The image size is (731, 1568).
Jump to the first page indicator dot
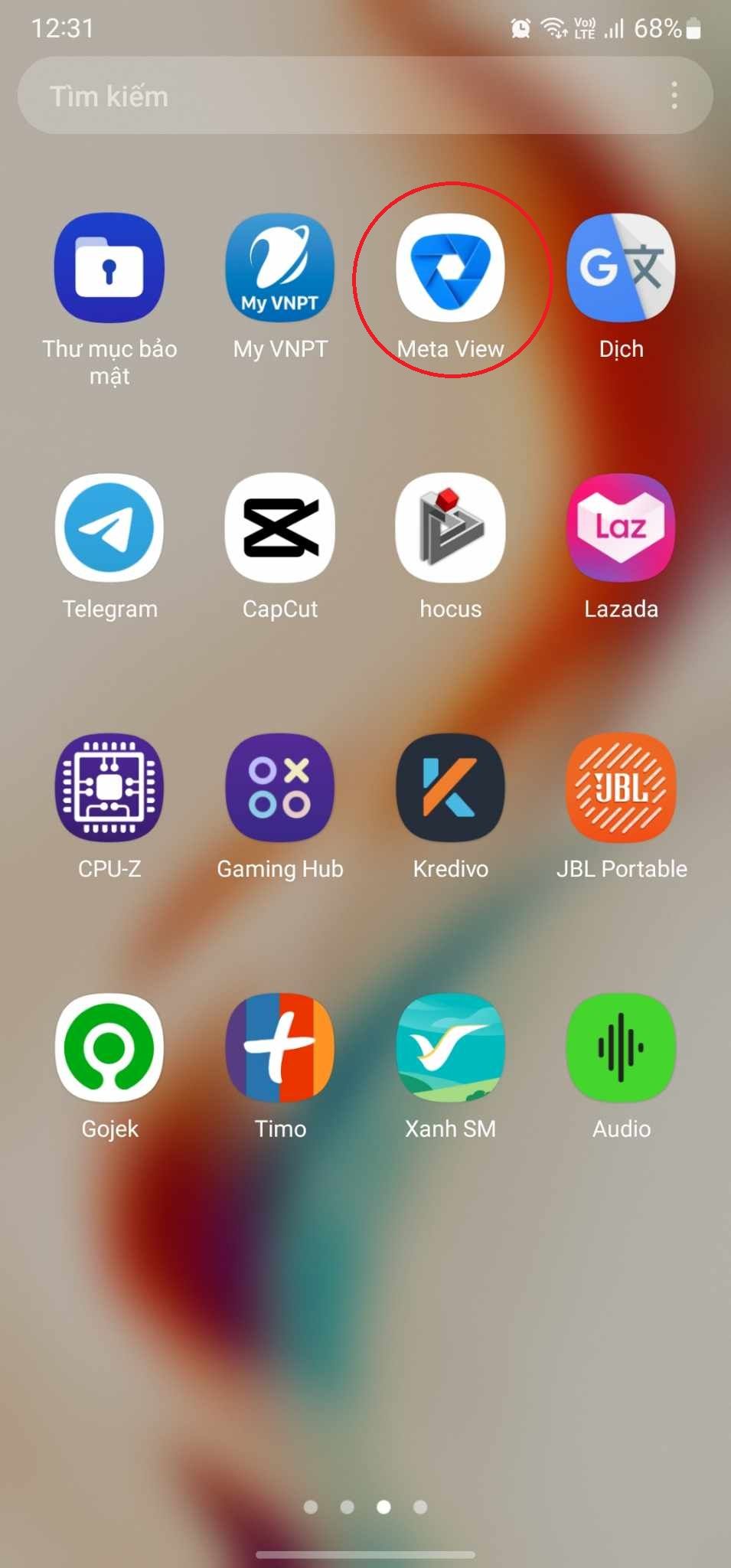pos(311,1507)
